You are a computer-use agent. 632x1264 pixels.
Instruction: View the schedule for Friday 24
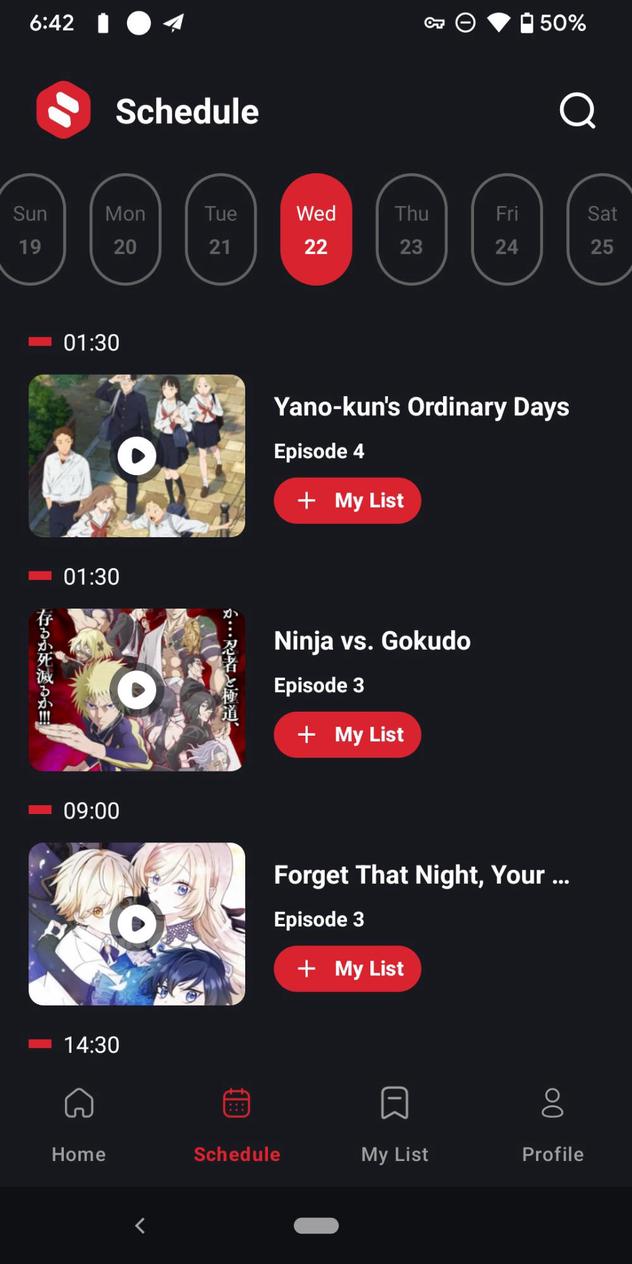pyautogui.click(x=507, y=230)
